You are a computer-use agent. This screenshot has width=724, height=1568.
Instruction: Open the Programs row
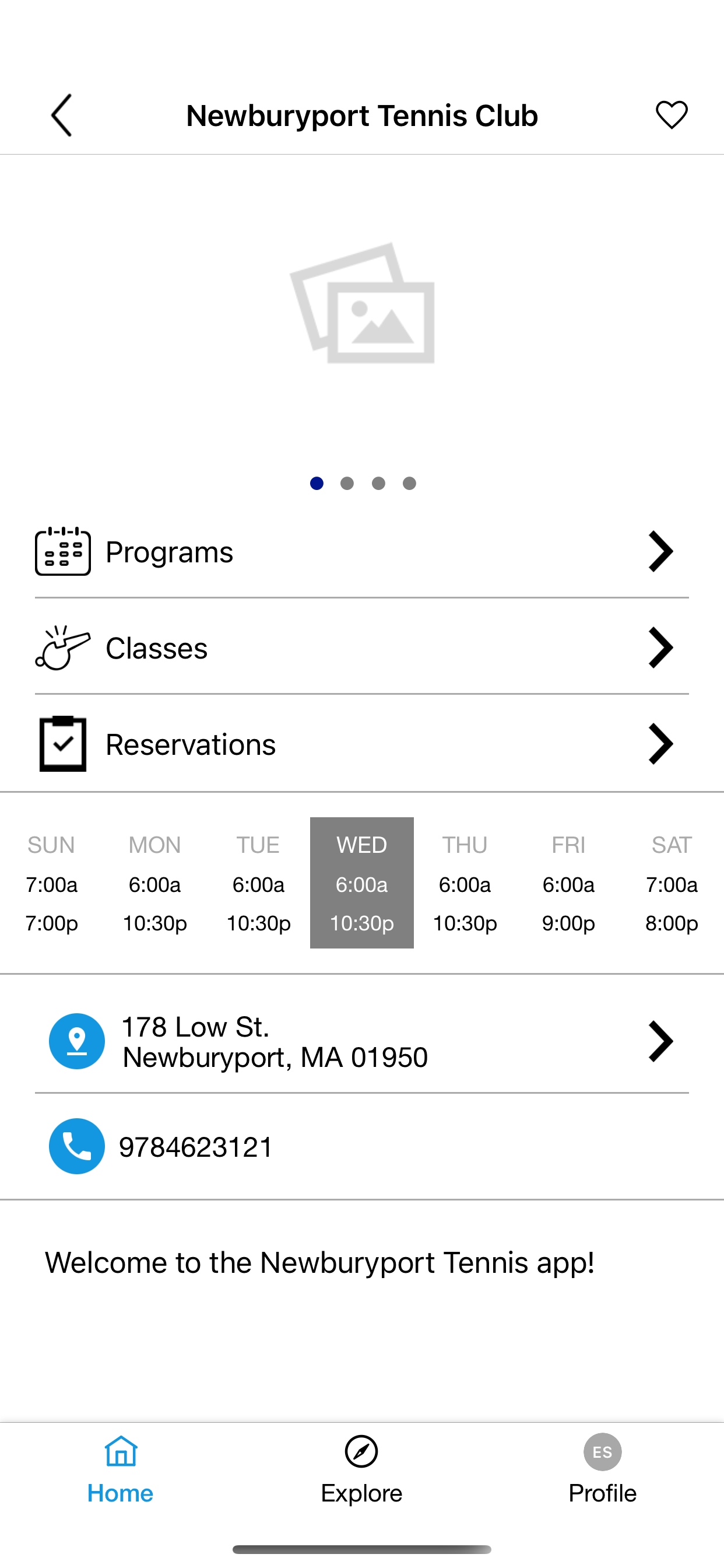362,551
